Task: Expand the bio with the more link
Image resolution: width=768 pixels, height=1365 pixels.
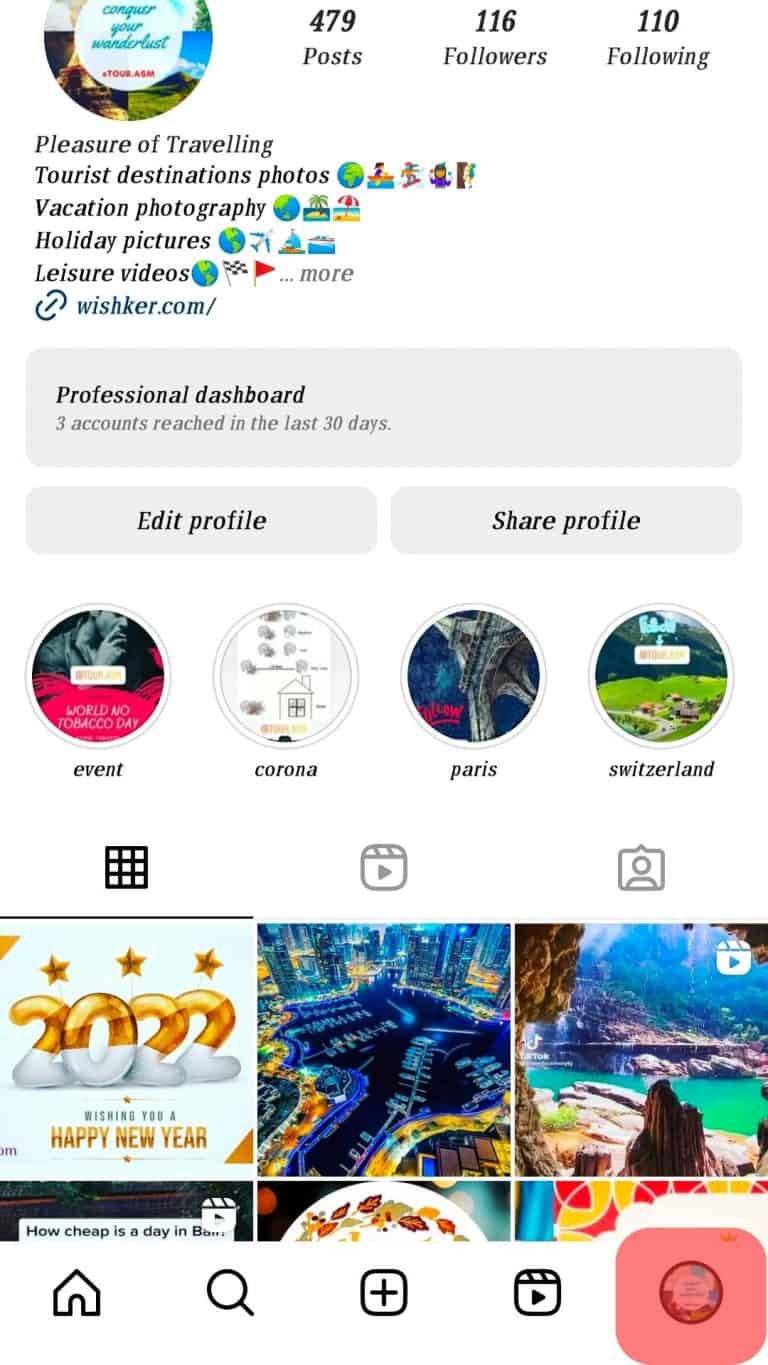Action: 324,273
